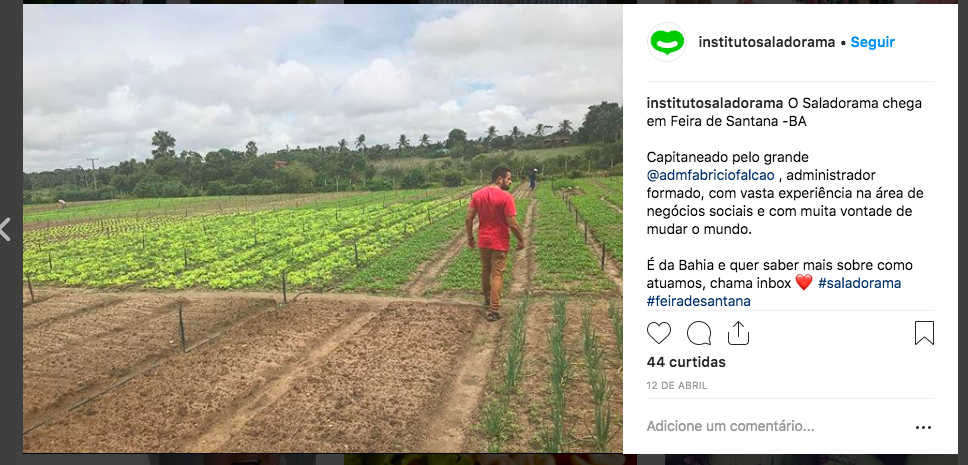Follow institutosaladorama with the Seguir button

coord(872,42)
